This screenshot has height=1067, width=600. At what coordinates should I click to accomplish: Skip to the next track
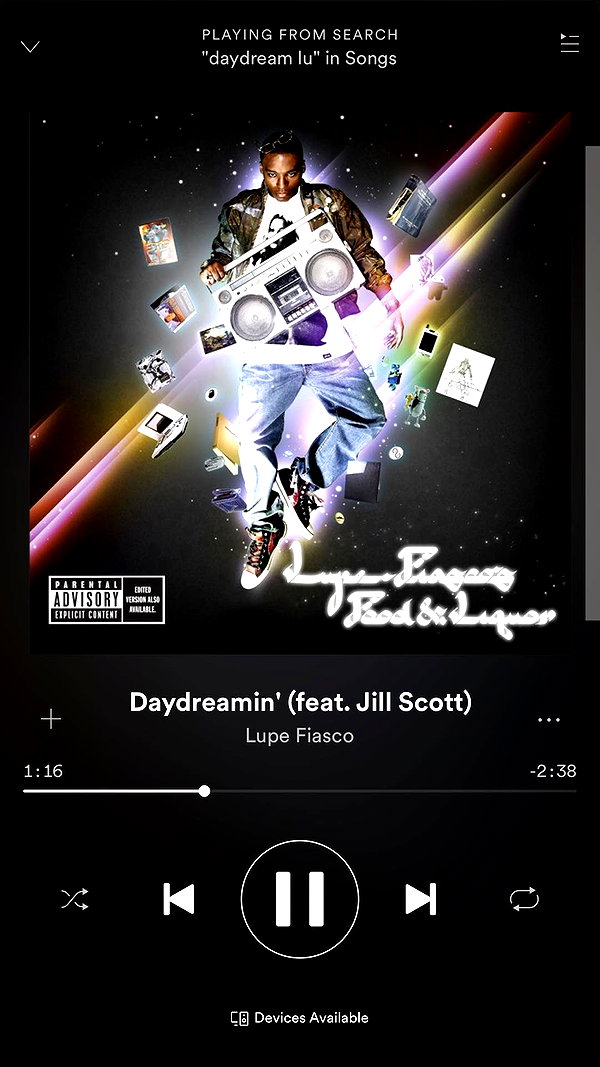tap(420, 899)
